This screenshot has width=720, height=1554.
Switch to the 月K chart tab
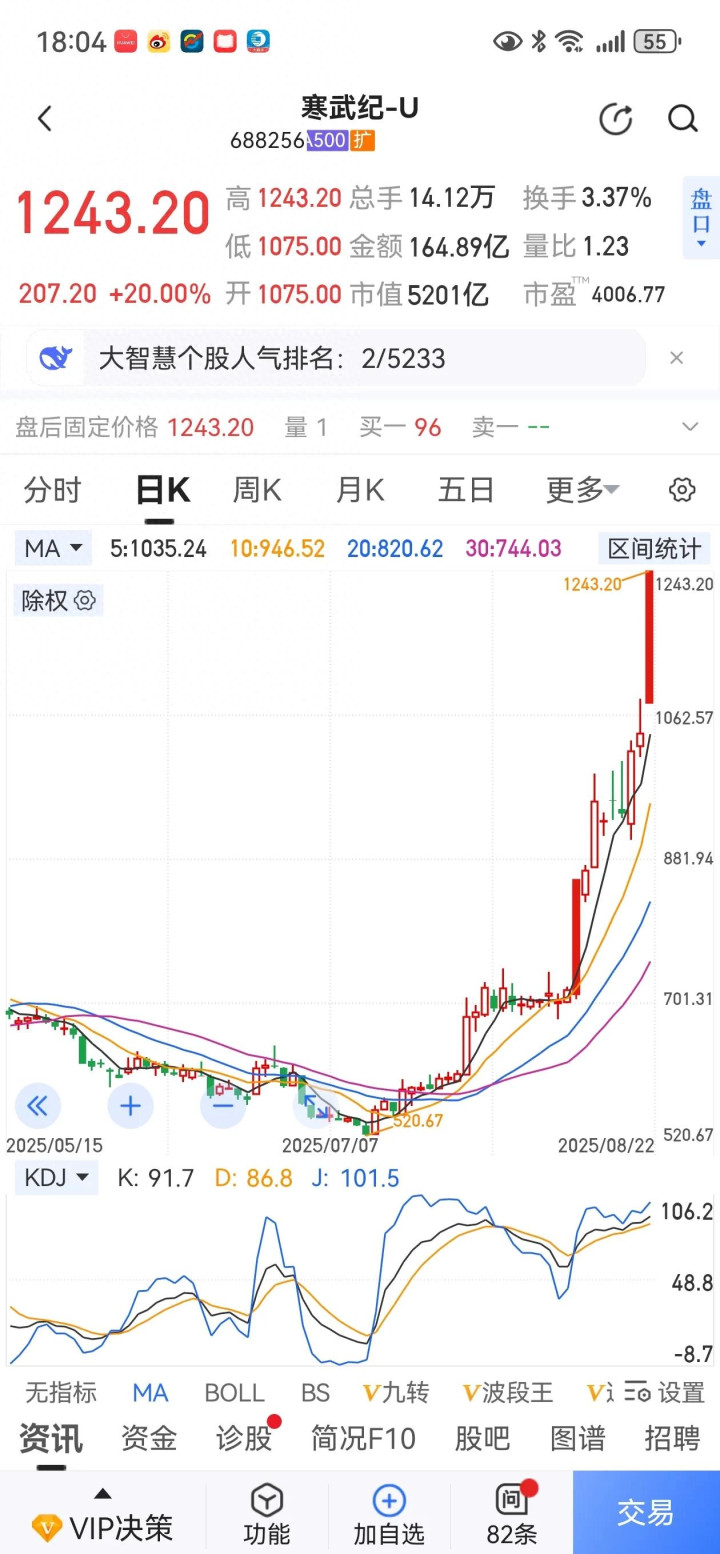tap(360, 490)
